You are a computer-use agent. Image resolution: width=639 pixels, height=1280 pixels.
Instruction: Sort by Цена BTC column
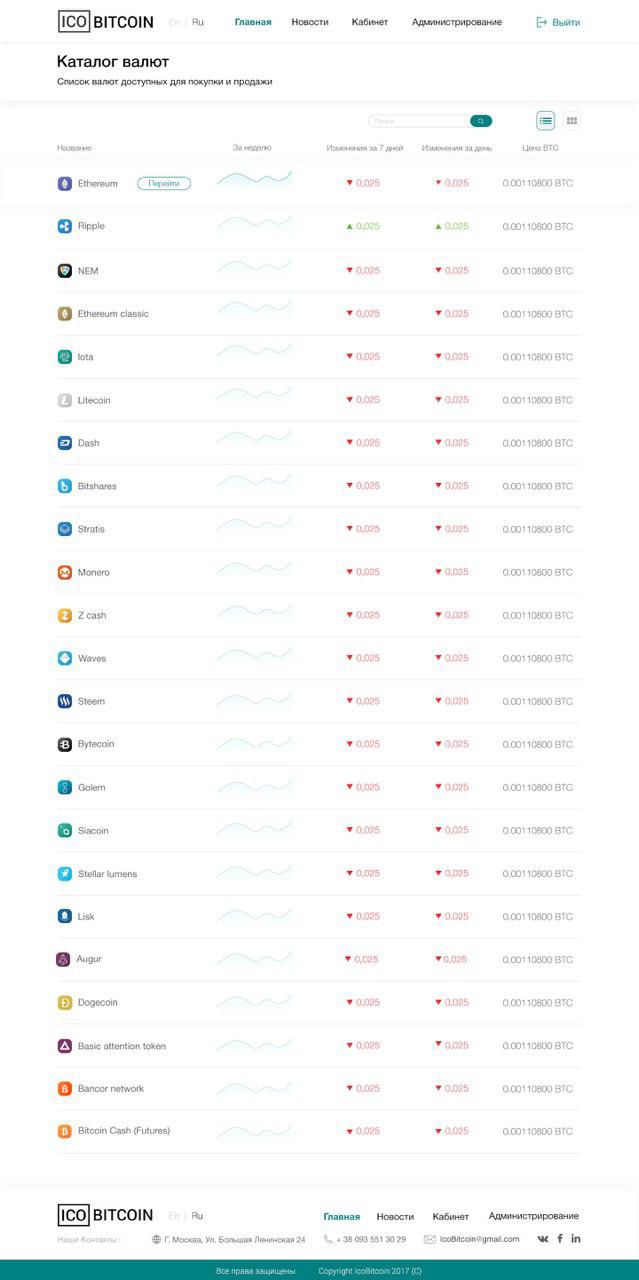[x=540, y=148]
